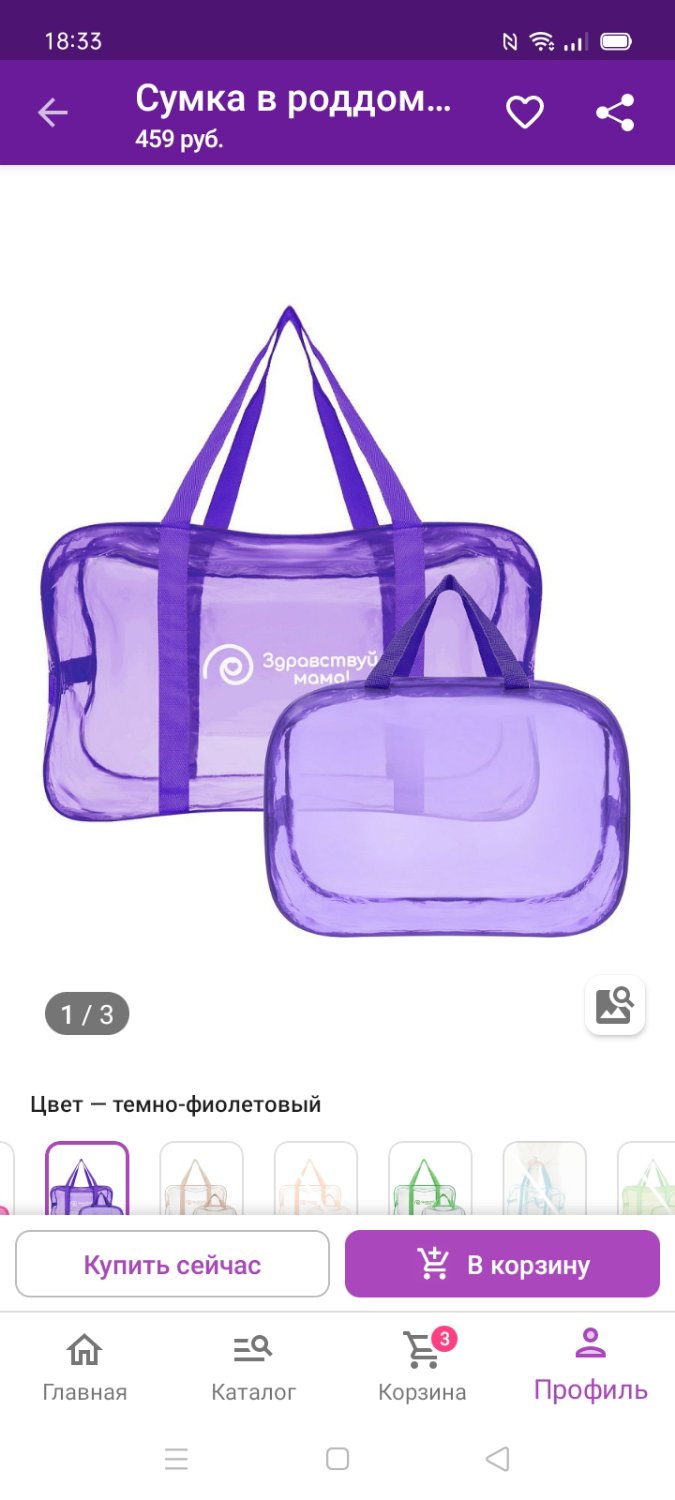The image size is (675, 1500).
Task: Share this product
Action: (x=615, y=113)
